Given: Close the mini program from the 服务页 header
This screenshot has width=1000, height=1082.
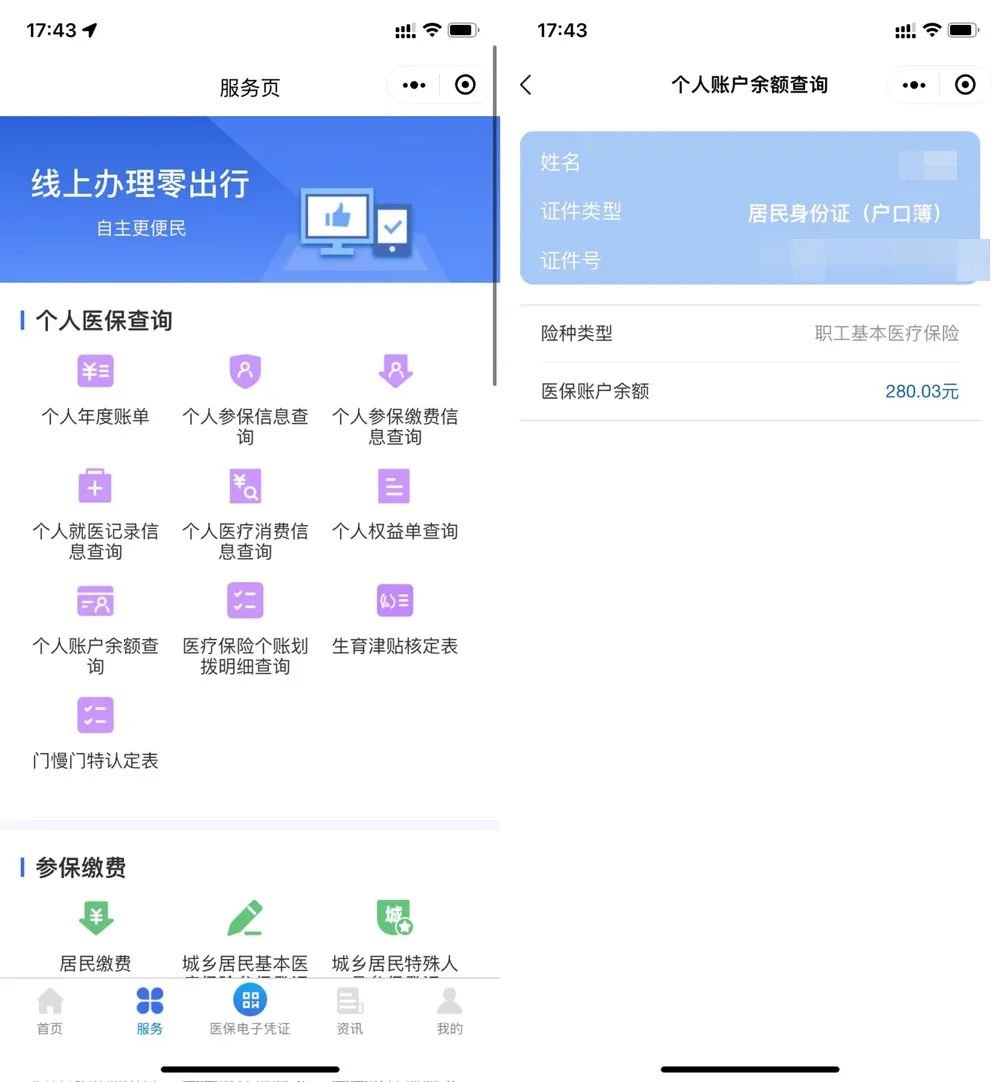Looking at the screenshot, I should click(465, 86).
